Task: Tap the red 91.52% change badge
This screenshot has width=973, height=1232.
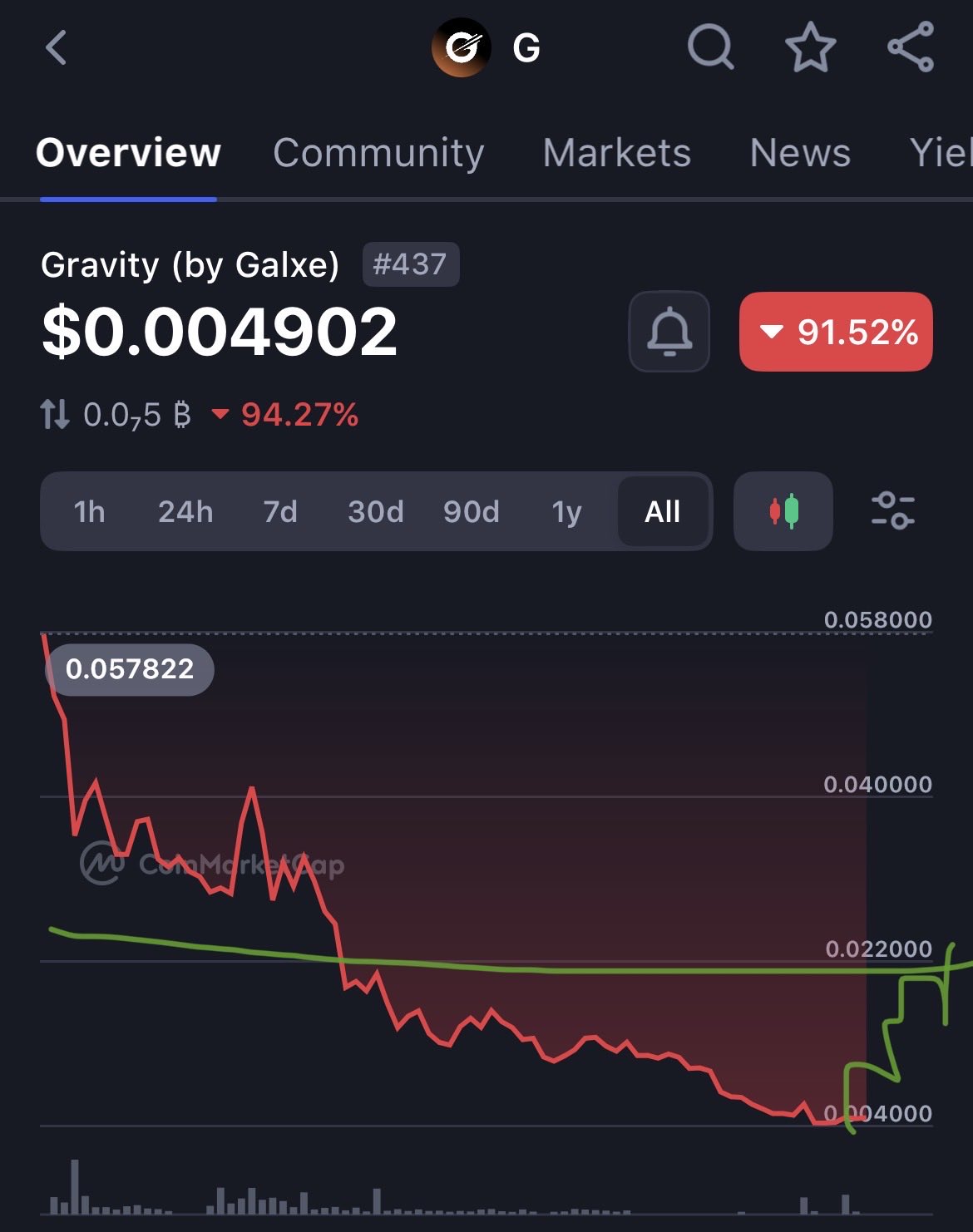Action: tap(836, 332)
